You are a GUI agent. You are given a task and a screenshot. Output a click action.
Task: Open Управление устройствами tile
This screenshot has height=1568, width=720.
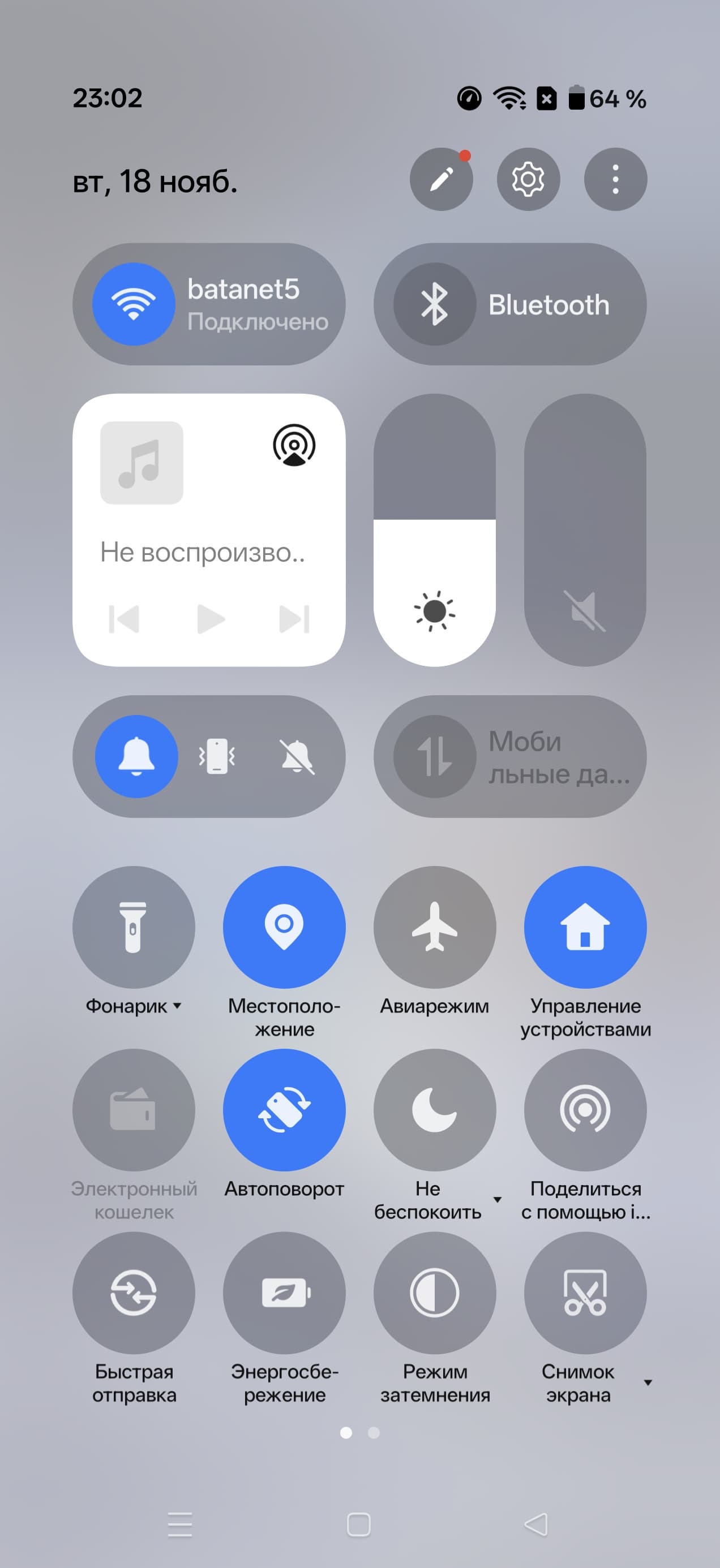coord(585,927)
